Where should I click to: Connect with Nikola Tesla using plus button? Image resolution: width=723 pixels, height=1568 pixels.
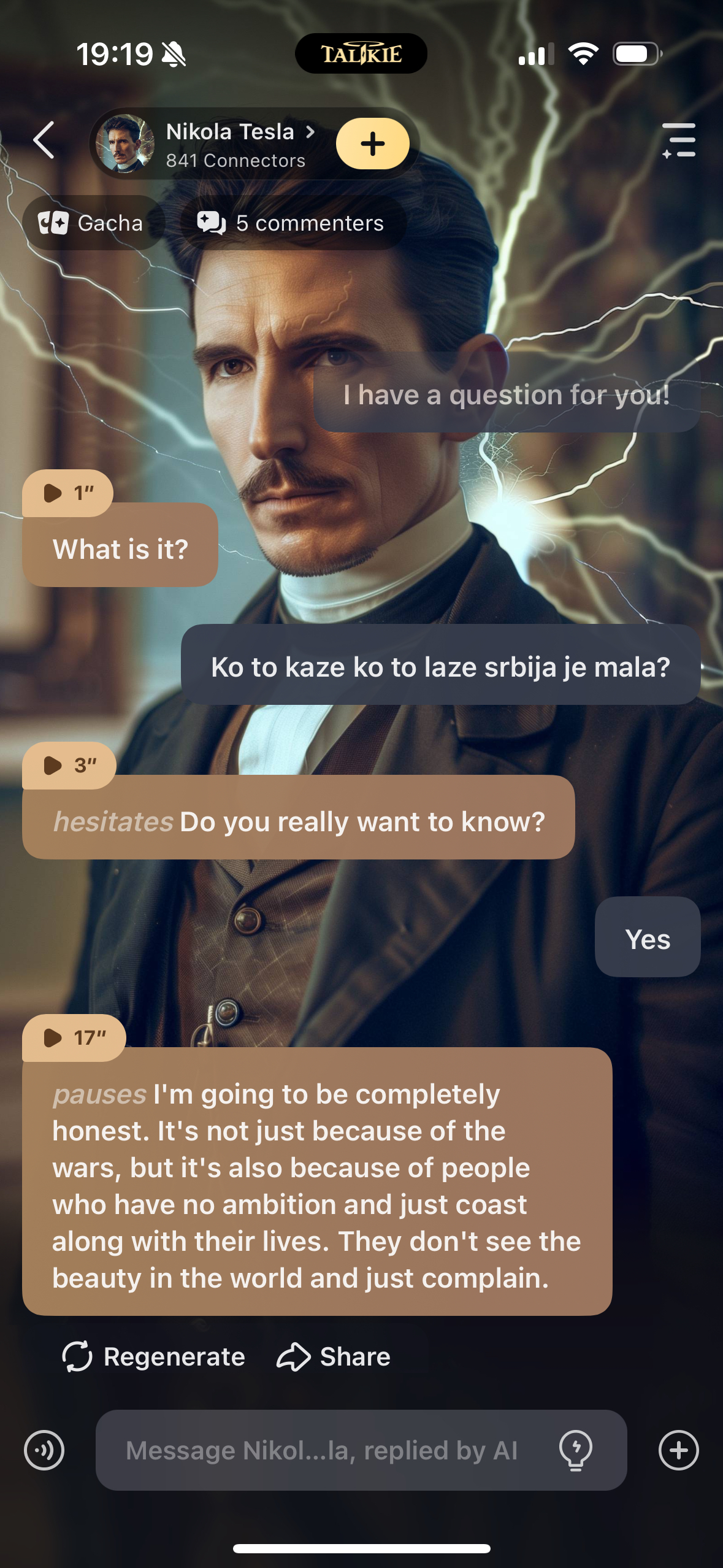pyautogui.click(x=372, y=144)
